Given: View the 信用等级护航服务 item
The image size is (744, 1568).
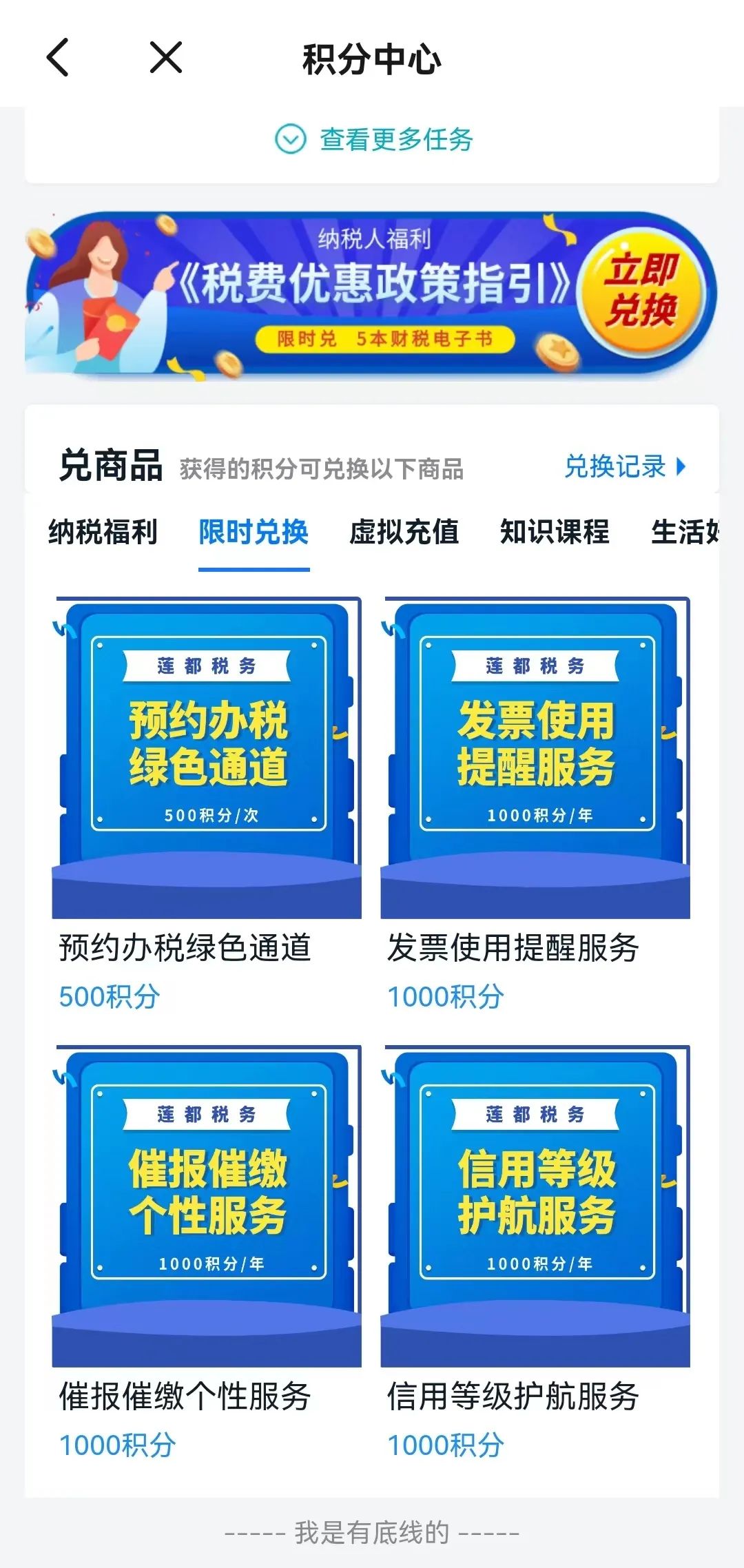Looking at the screenshot, I should pos(535,1253).
